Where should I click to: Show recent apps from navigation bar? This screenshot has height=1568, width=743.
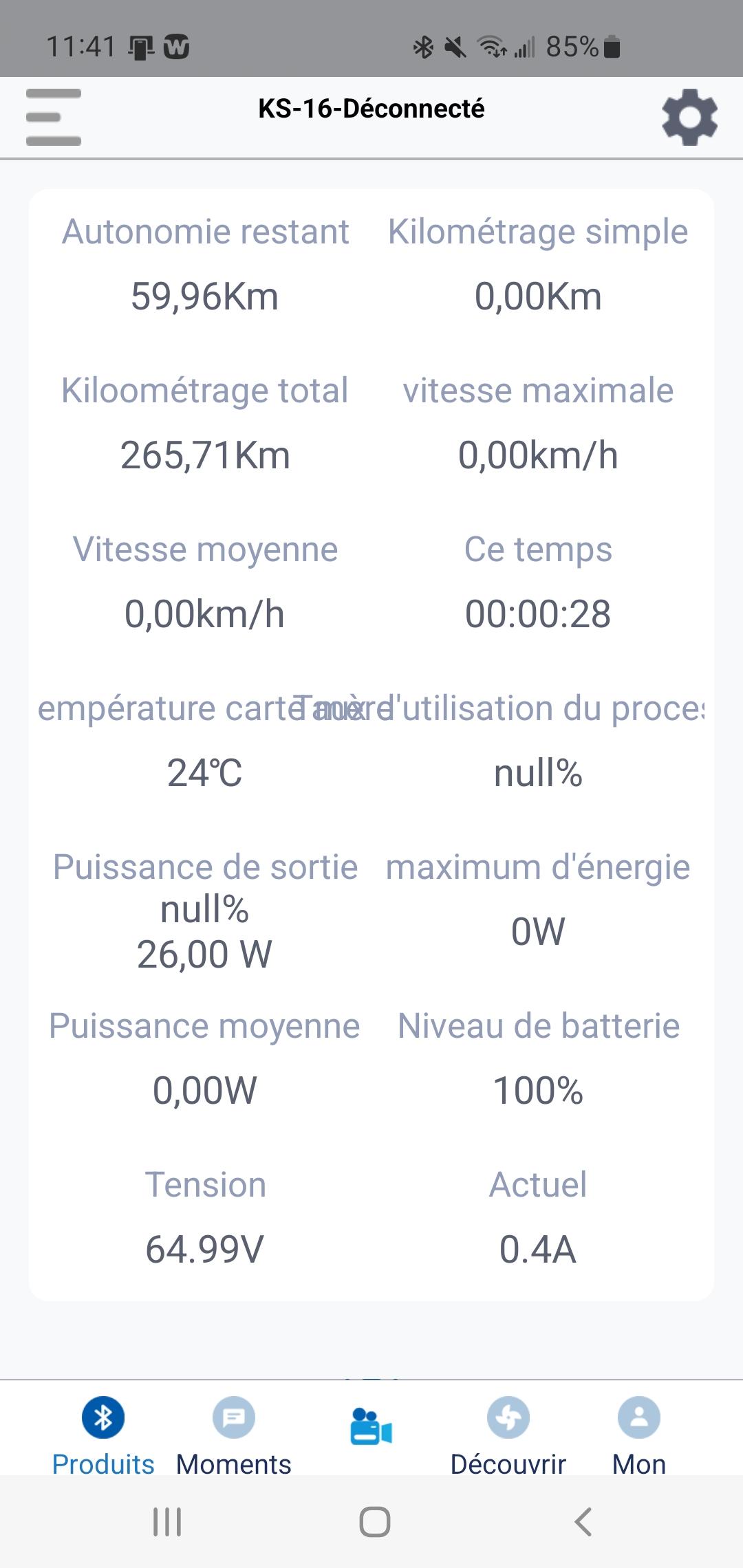click(x=167, y=1522)
